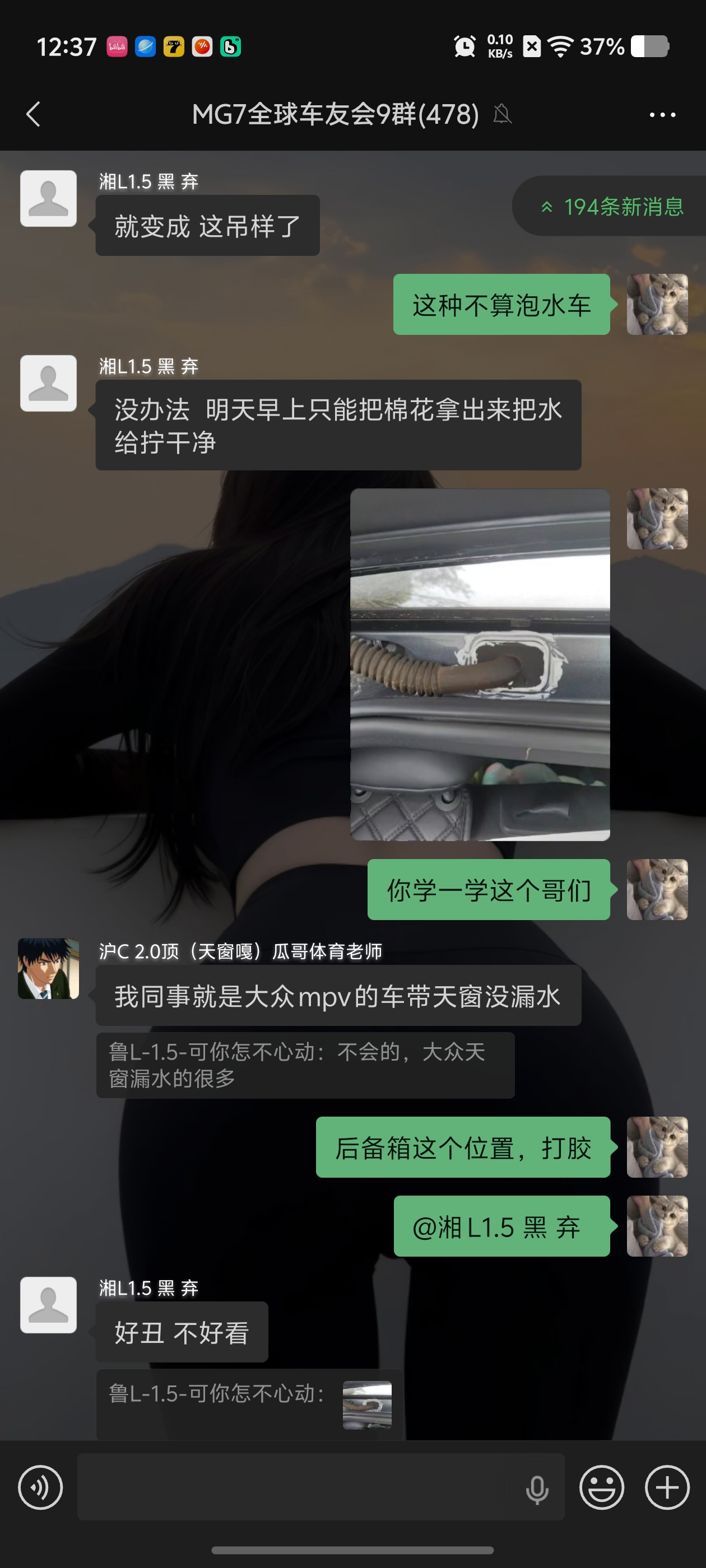The image size is (706, 1568).
Task: Open quoted message about 大众天窗漏水
Action: pyautogui.click(x=305, y=1065)
